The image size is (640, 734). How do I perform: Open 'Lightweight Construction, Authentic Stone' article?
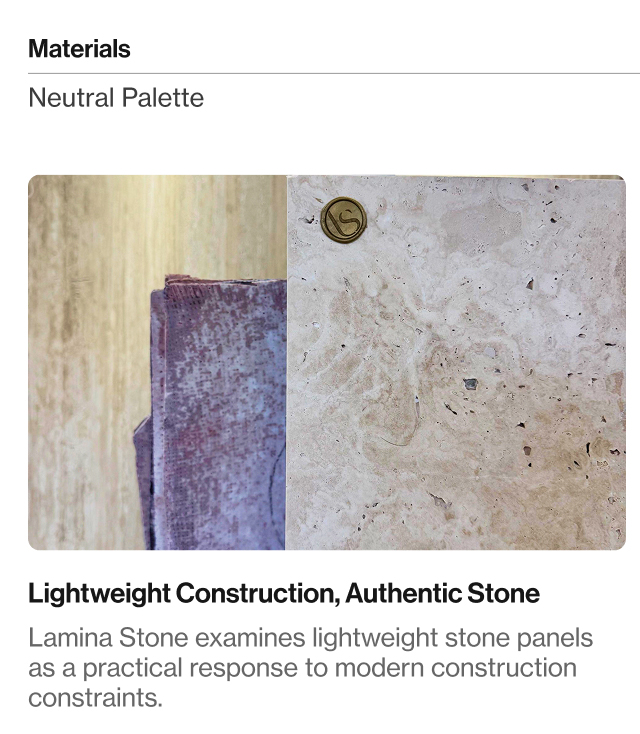pos(284,593)
